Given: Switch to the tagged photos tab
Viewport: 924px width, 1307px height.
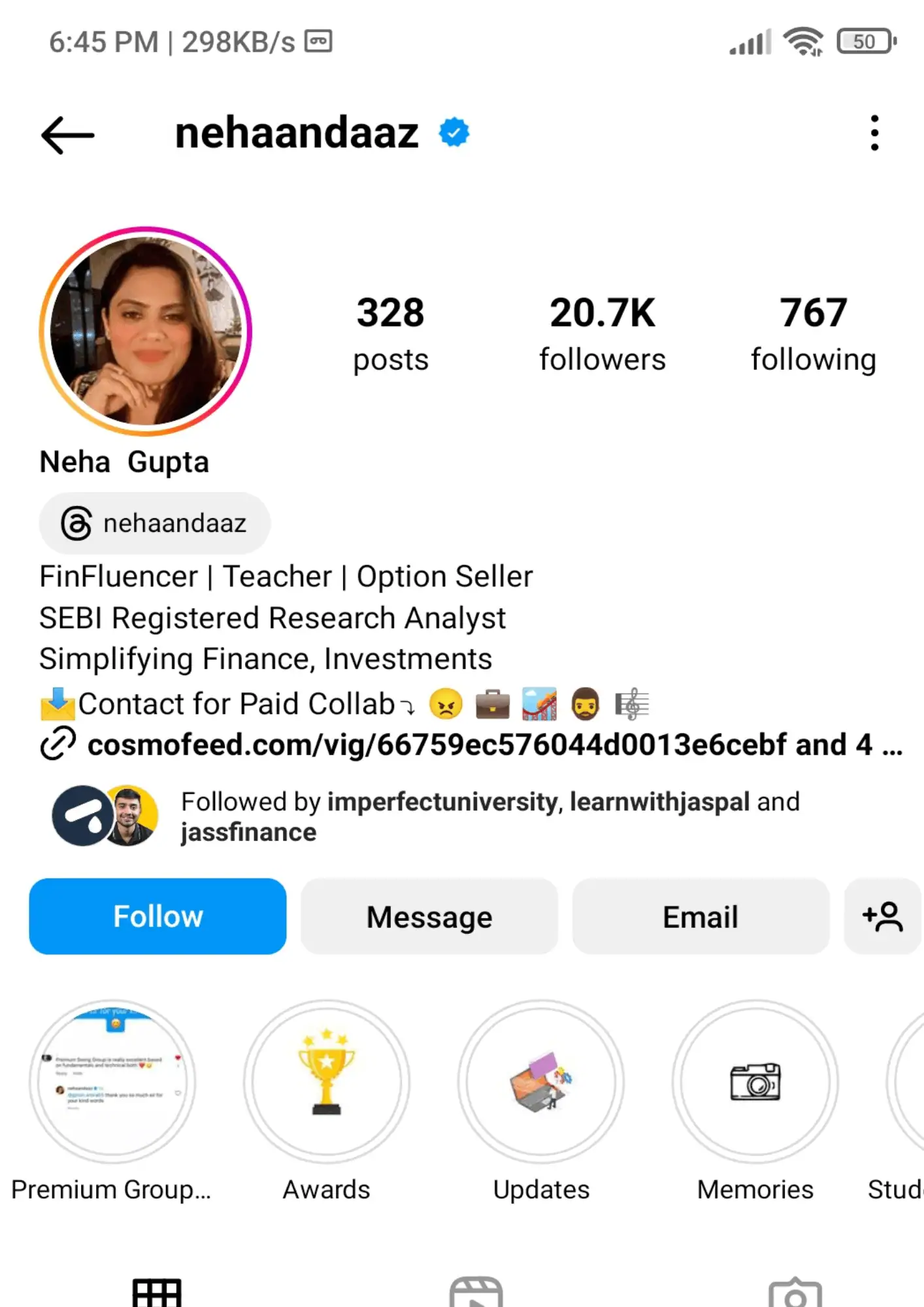Looking at the screenshot, I should (x=795, y=1293).
